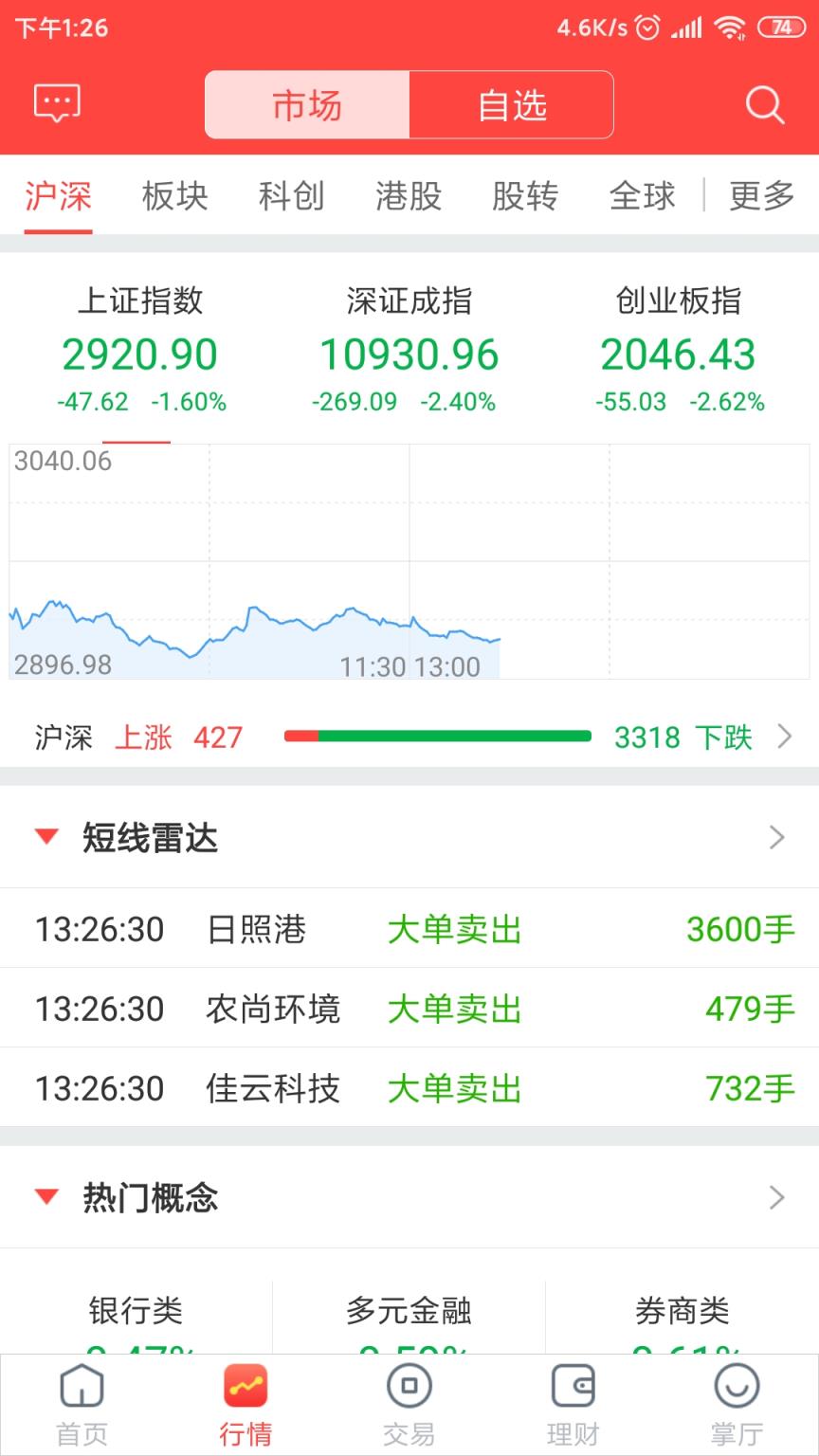Screen dimensions: 819x1456
Task: Tap the 理财 wealth management icon
Action: [x=573, y=1403]
